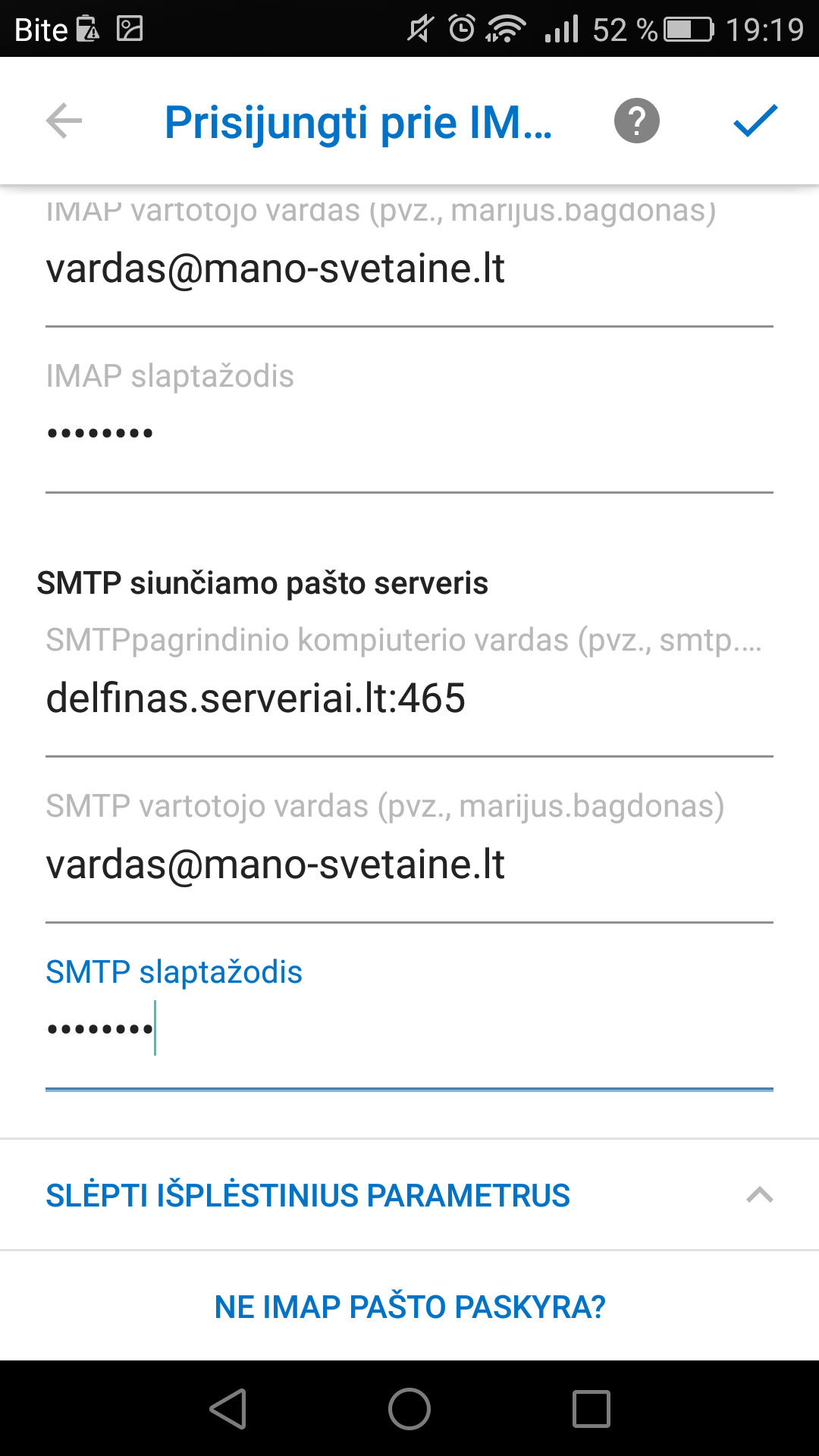Go back using the header arrow
The width and height of the screenshot is (819, 1456).
[64, 121]
